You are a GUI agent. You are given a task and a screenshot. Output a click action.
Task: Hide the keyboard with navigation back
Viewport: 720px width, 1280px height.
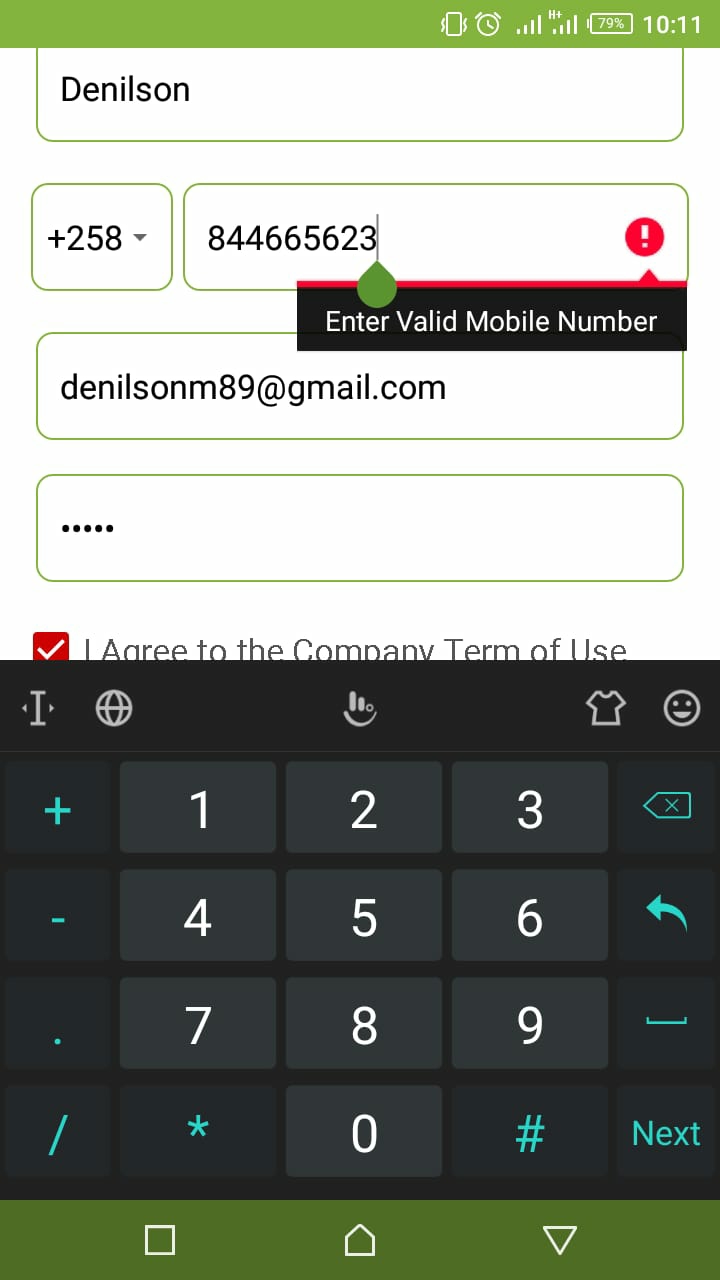point(560,1240)
